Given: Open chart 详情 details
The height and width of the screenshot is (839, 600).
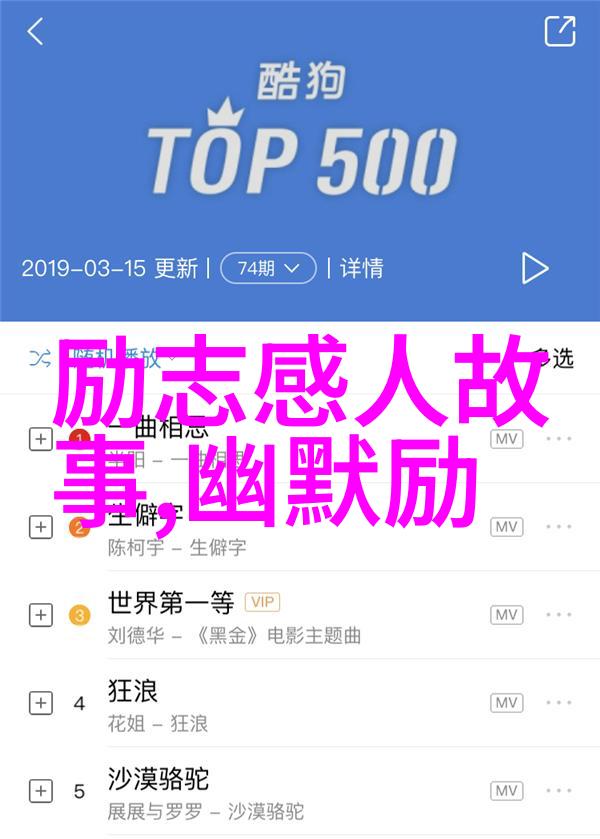Looking at the screenshot, I should pos(361,268).
